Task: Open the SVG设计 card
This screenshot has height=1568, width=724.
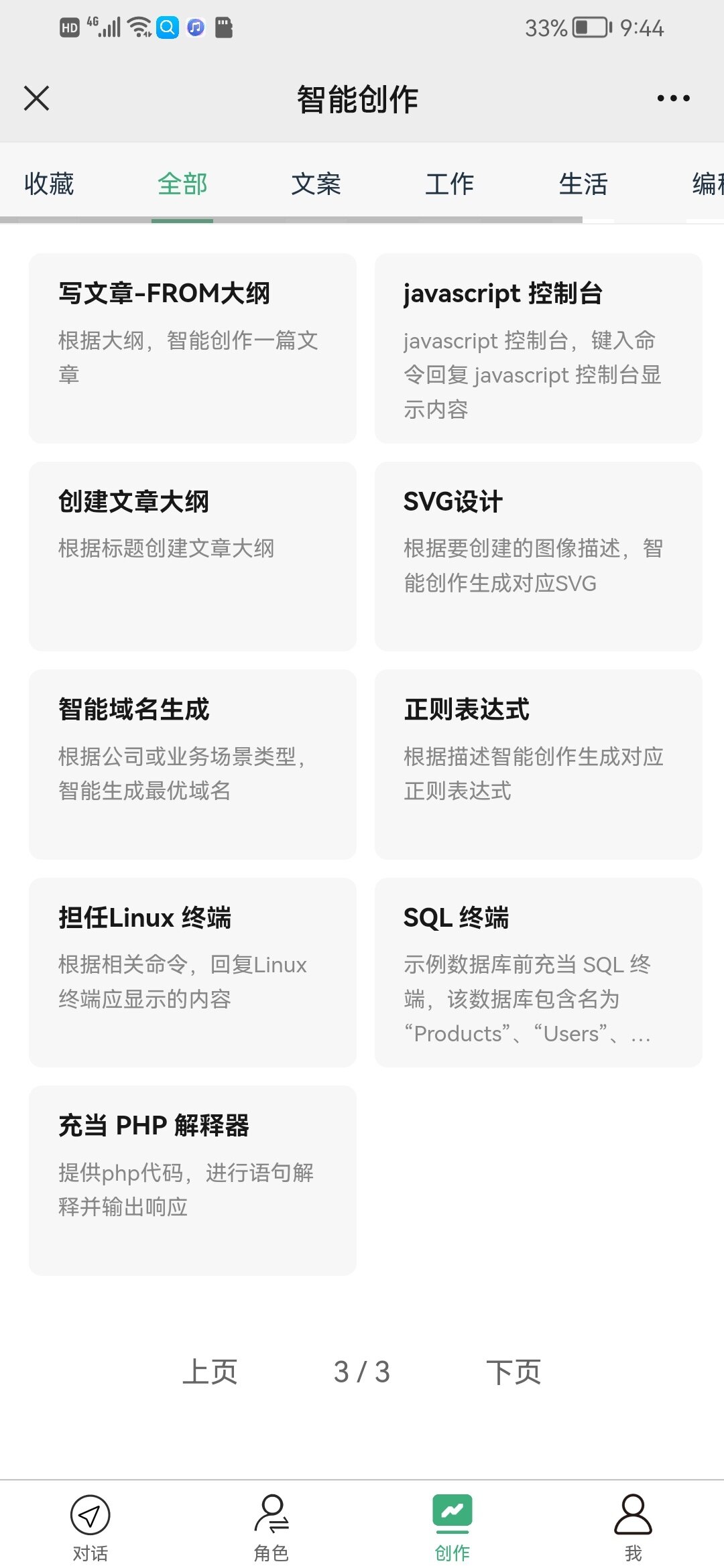Action: [538, 556]
